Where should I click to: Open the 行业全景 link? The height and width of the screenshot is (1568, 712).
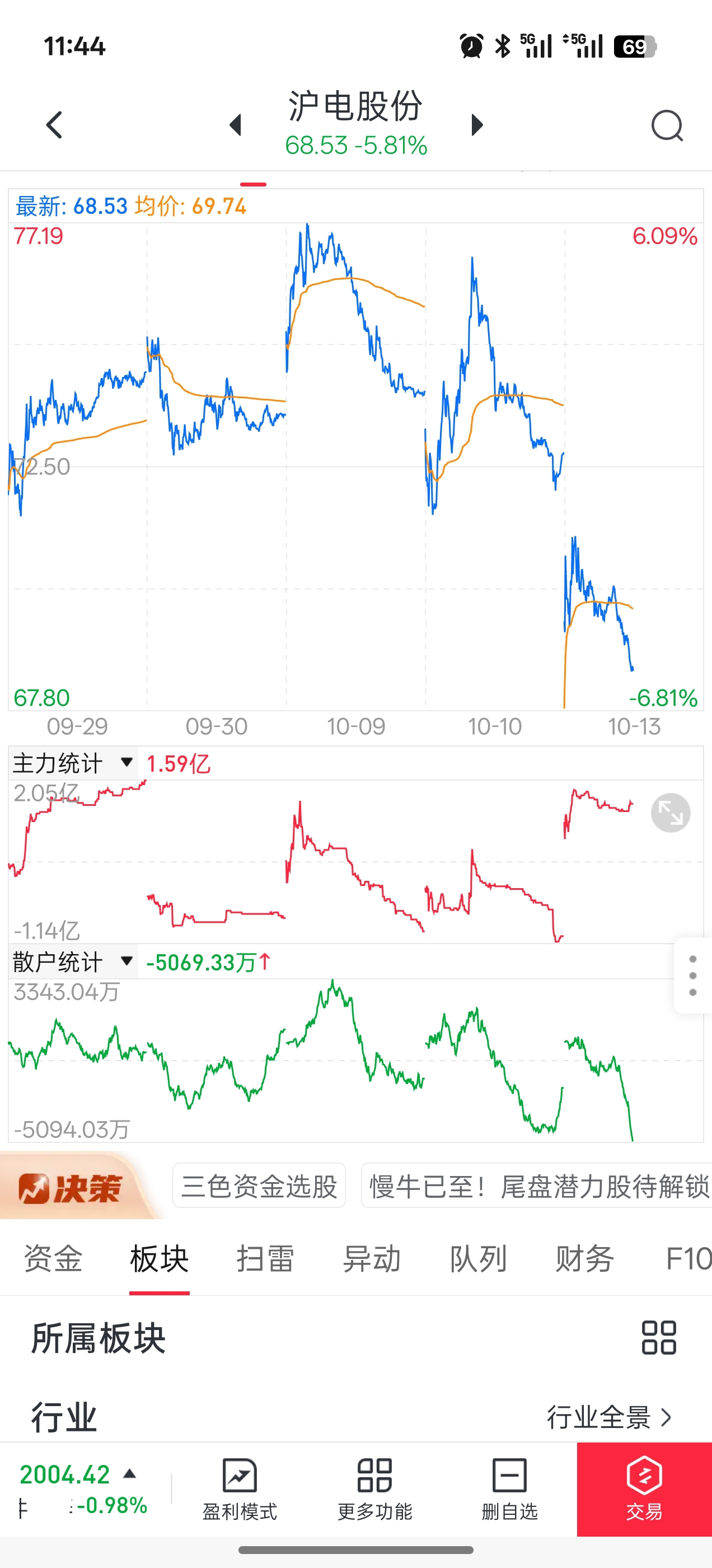608,1418
